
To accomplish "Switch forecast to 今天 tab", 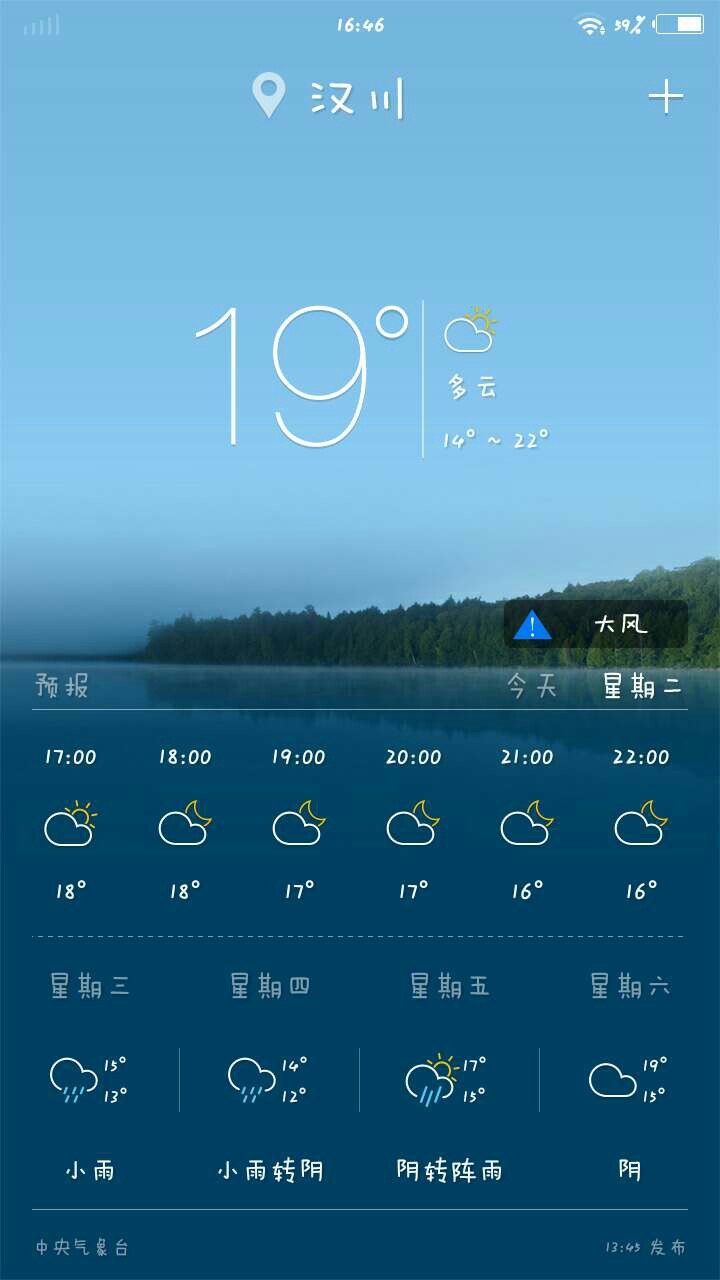I will click(531, 686).
